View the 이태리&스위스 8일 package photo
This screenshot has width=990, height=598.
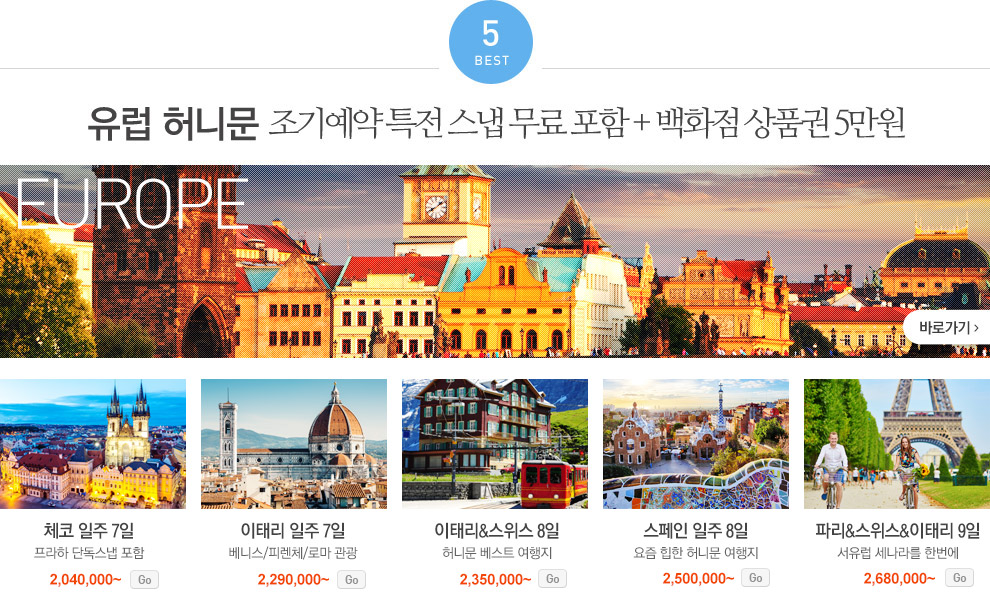coord(494,443)
